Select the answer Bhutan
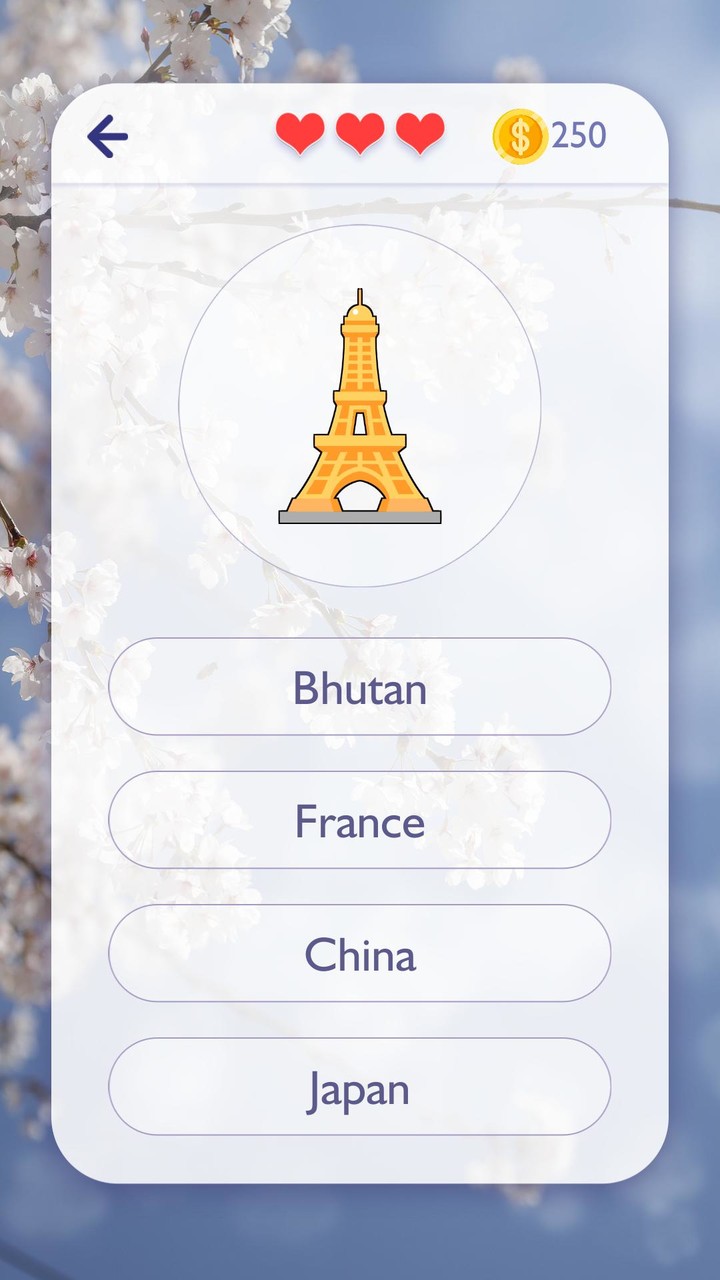Image resolution: width=720 pixels, height=1280 pixels. [x=360, y=688]
